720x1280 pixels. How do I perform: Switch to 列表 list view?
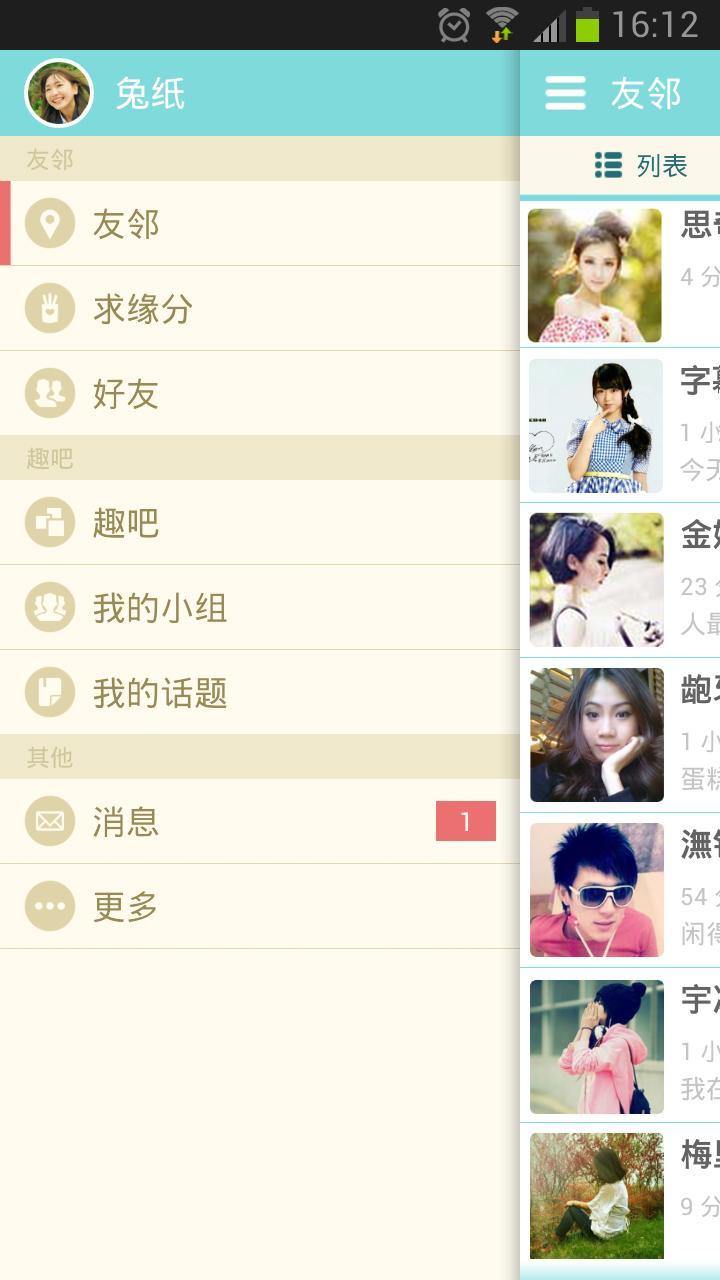[x=641, y=165]
